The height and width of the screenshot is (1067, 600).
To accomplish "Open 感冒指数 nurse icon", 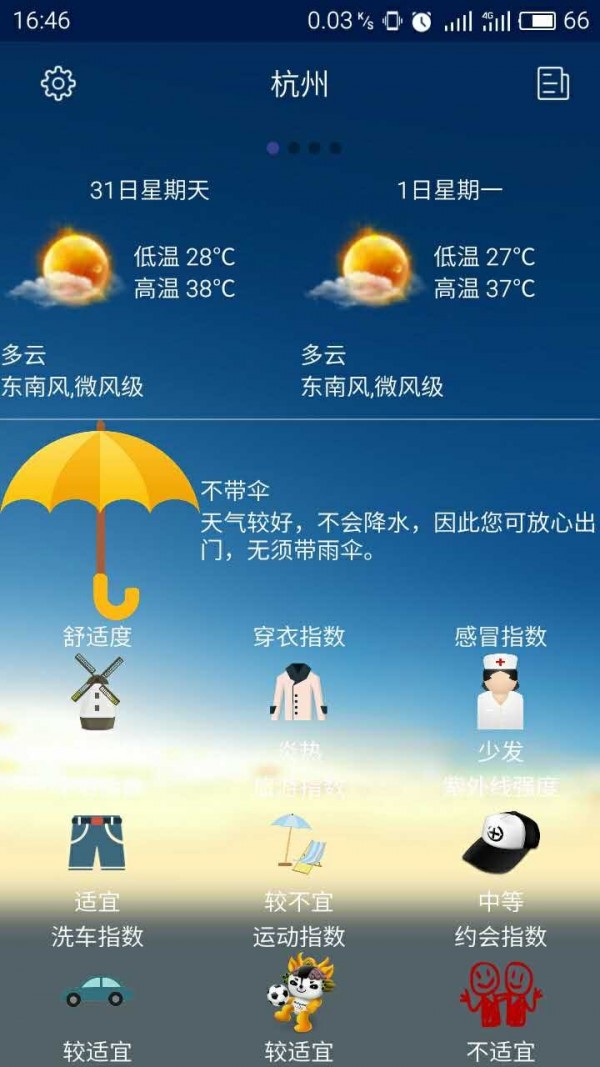I will (500, 690).
